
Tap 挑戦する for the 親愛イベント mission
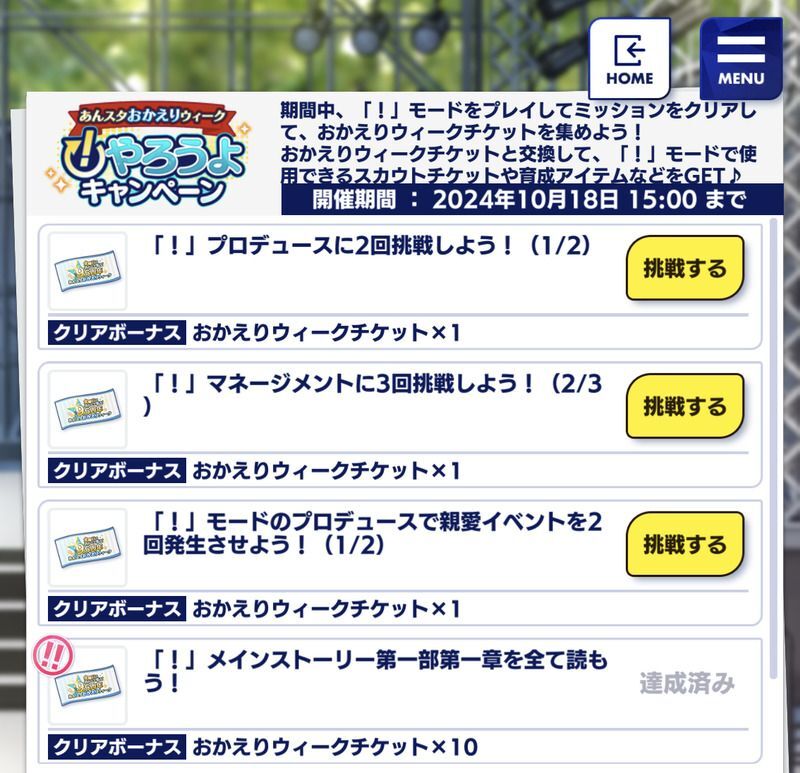685,545
